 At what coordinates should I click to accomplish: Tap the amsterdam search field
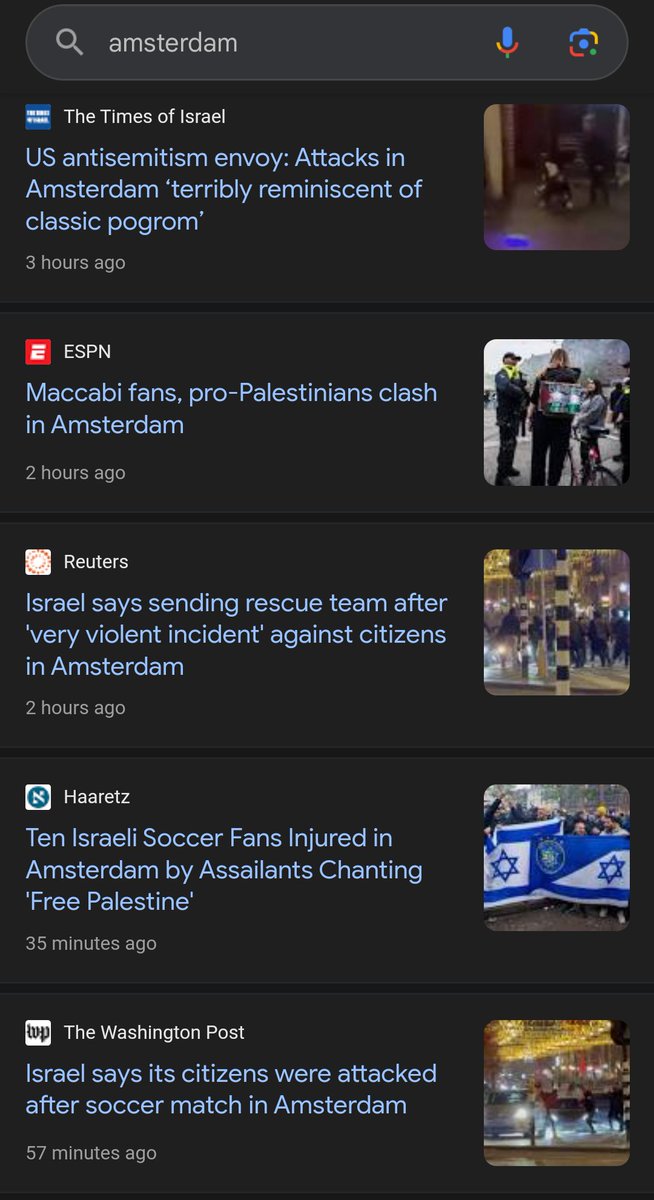point(280,42)
